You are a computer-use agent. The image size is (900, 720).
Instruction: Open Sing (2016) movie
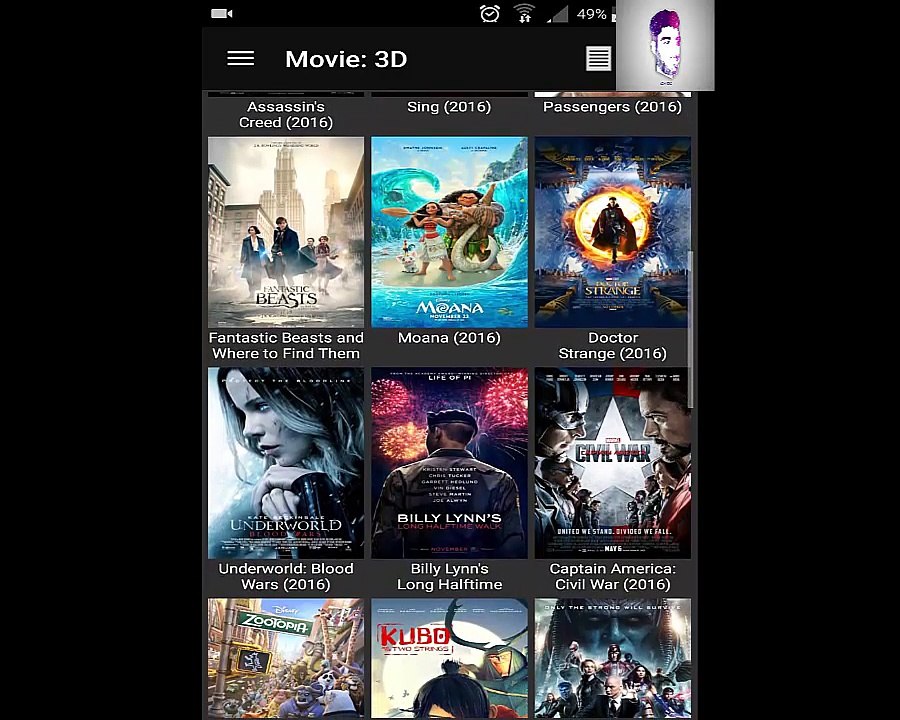tap(449, 106)
